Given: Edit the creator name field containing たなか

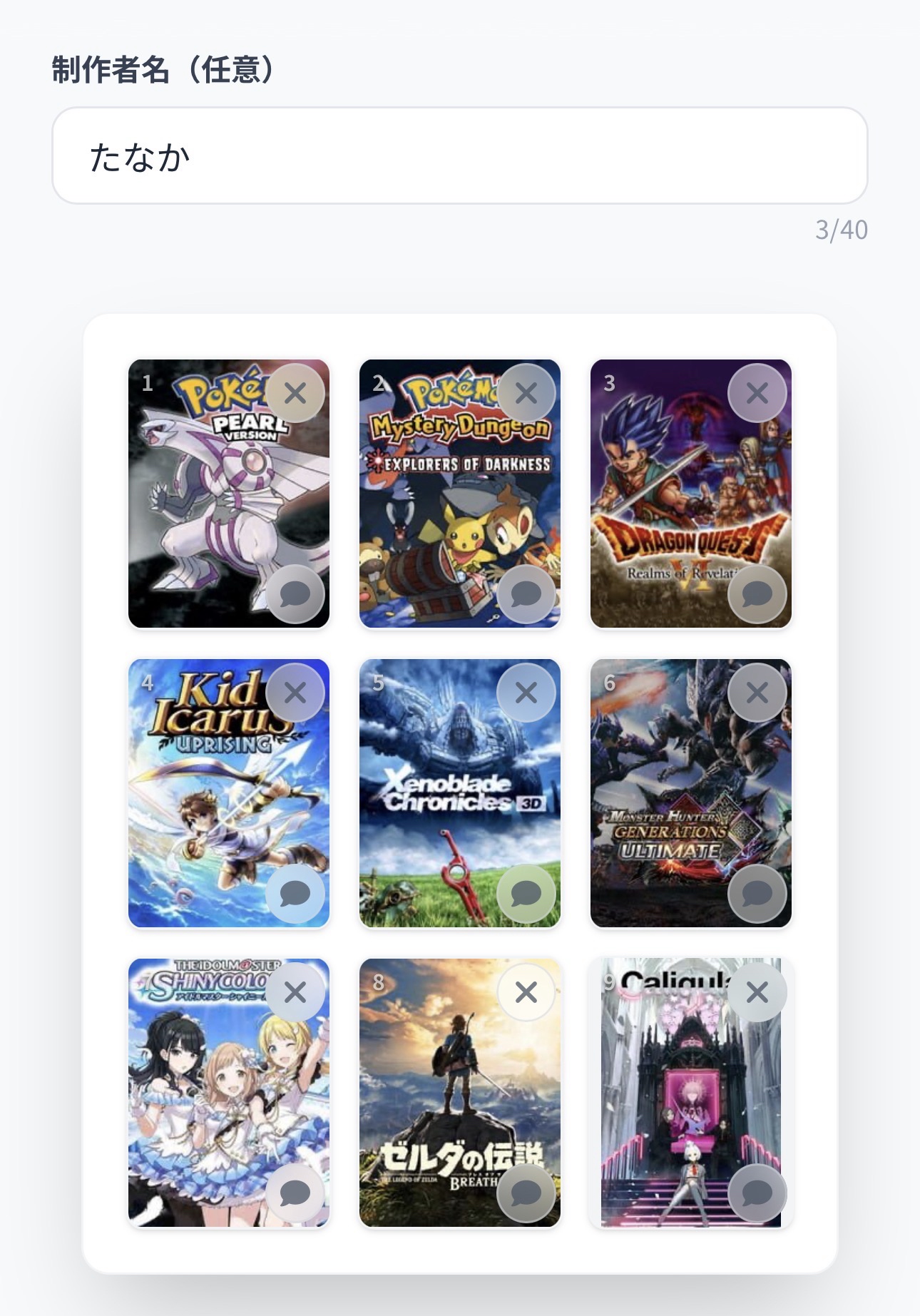Looking at the screenshot, I should pyautogui.click(x=459, y=156).
